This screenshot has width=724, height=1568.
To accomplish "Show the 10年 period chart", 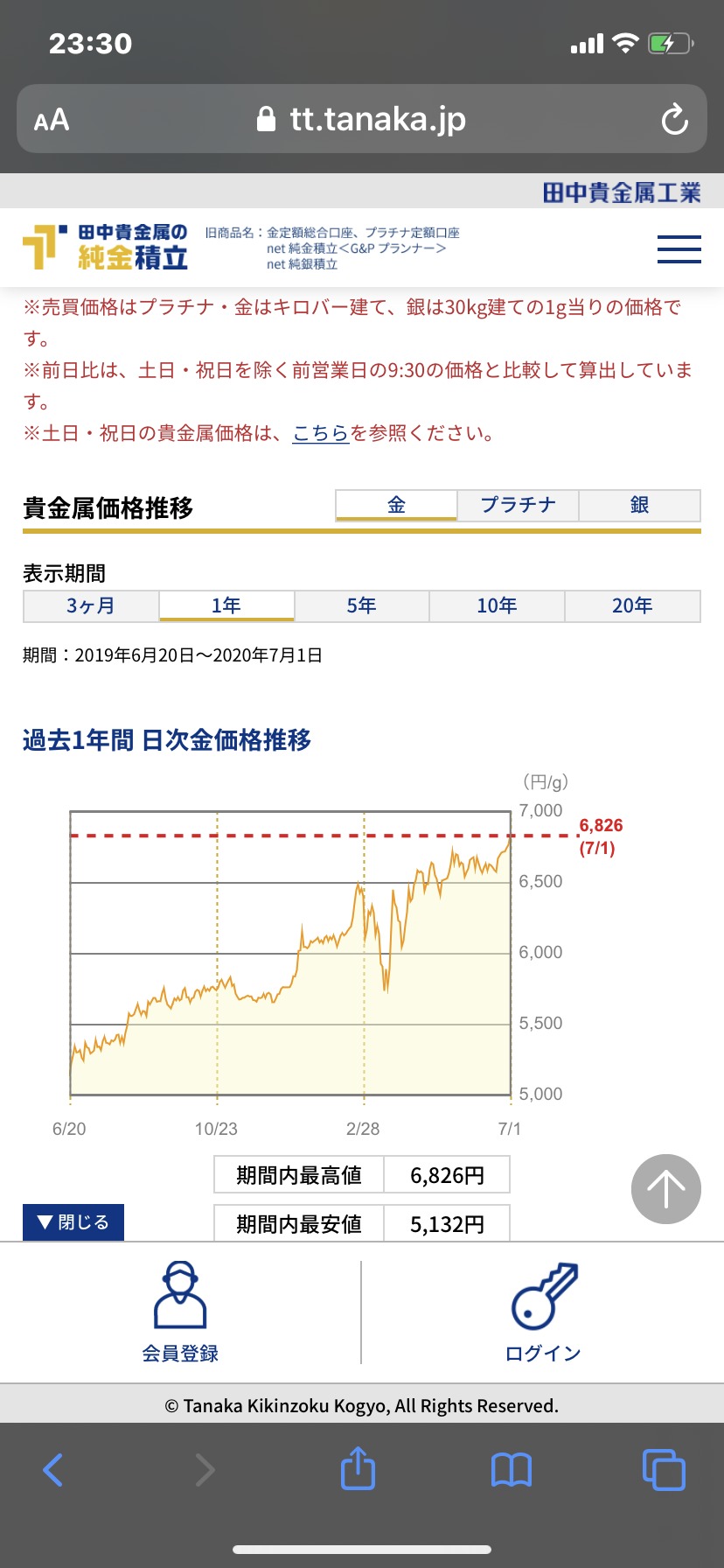I will [x=497, y=605].
